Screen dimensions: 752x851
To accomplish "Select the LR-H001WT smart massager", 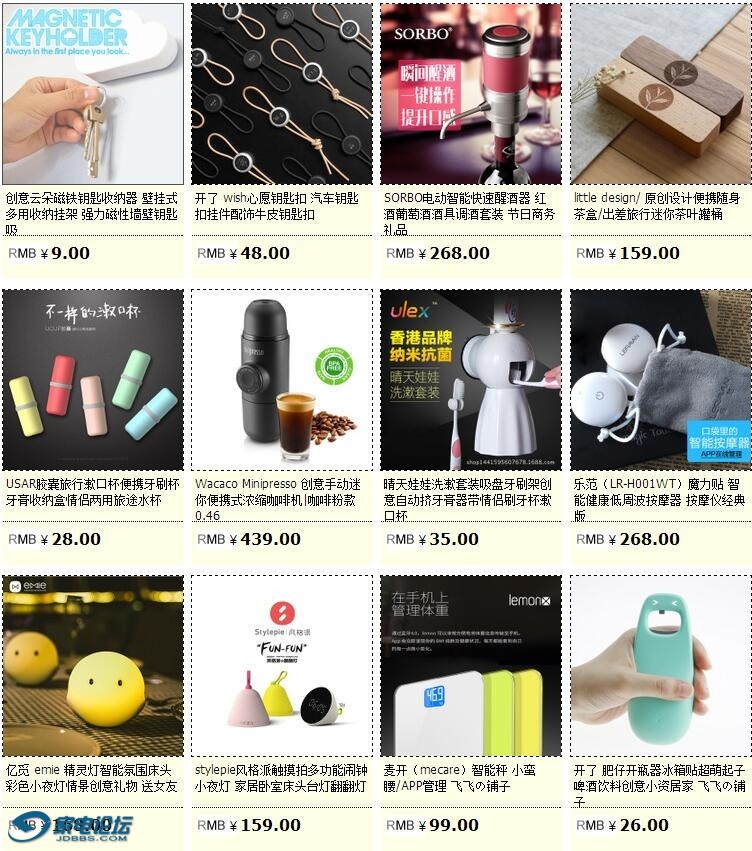I will point(660,380).
